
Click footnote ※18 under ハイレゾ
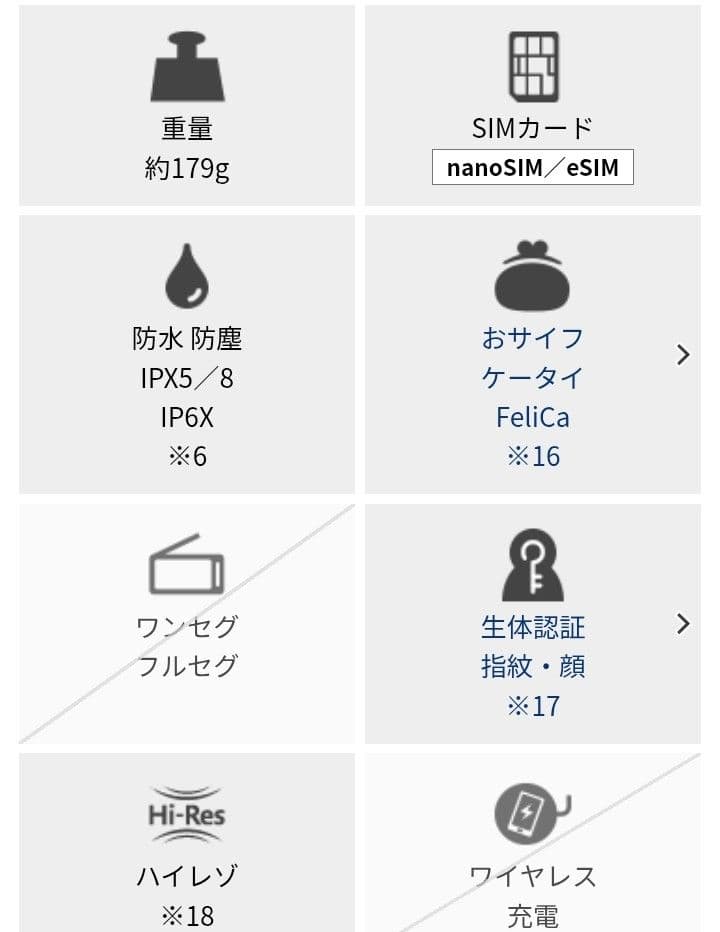[185, 915]
